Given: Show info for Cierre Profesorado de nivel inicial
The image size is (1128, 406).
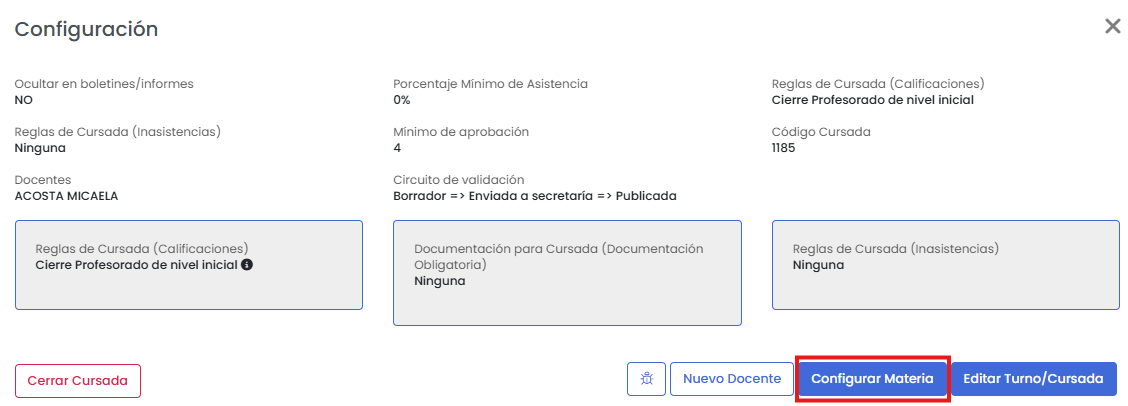Looking at the screenshot, I should coord(247,265).
